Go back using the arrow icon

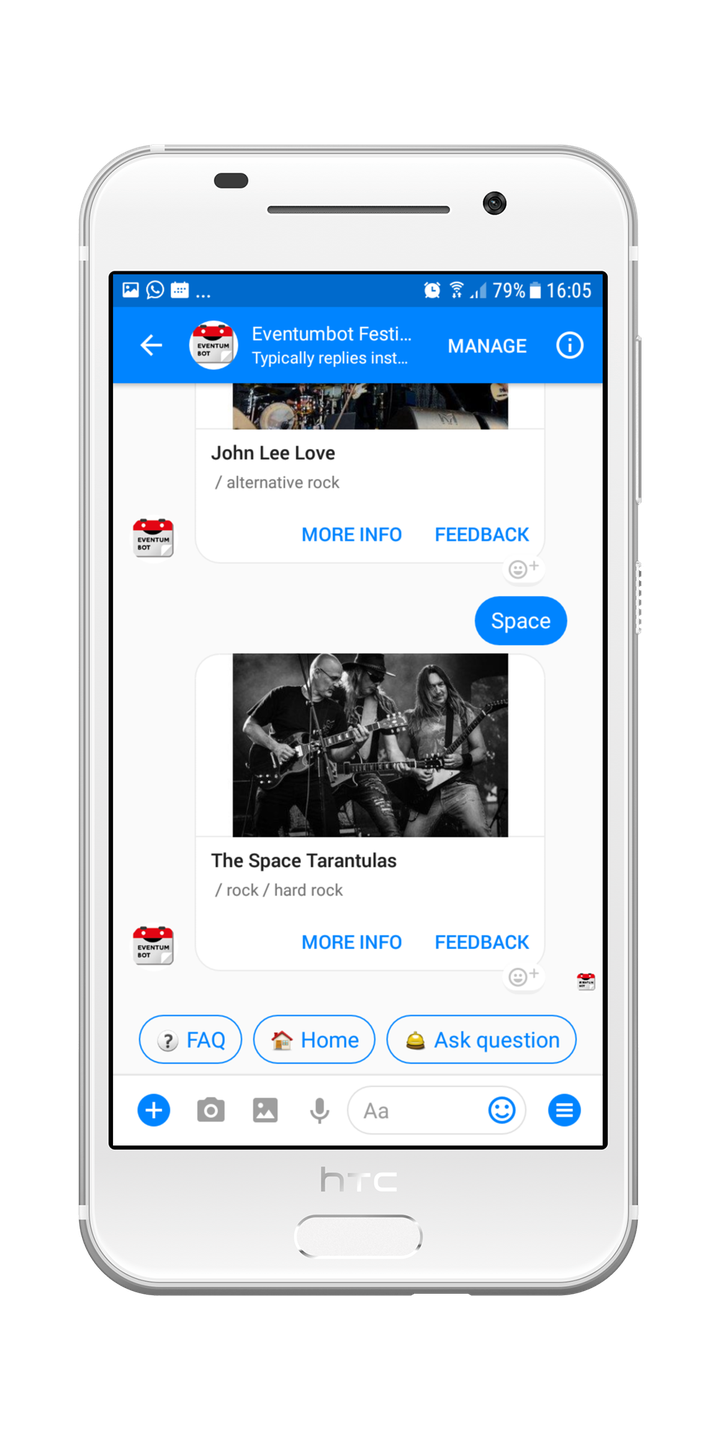point(151,345)
